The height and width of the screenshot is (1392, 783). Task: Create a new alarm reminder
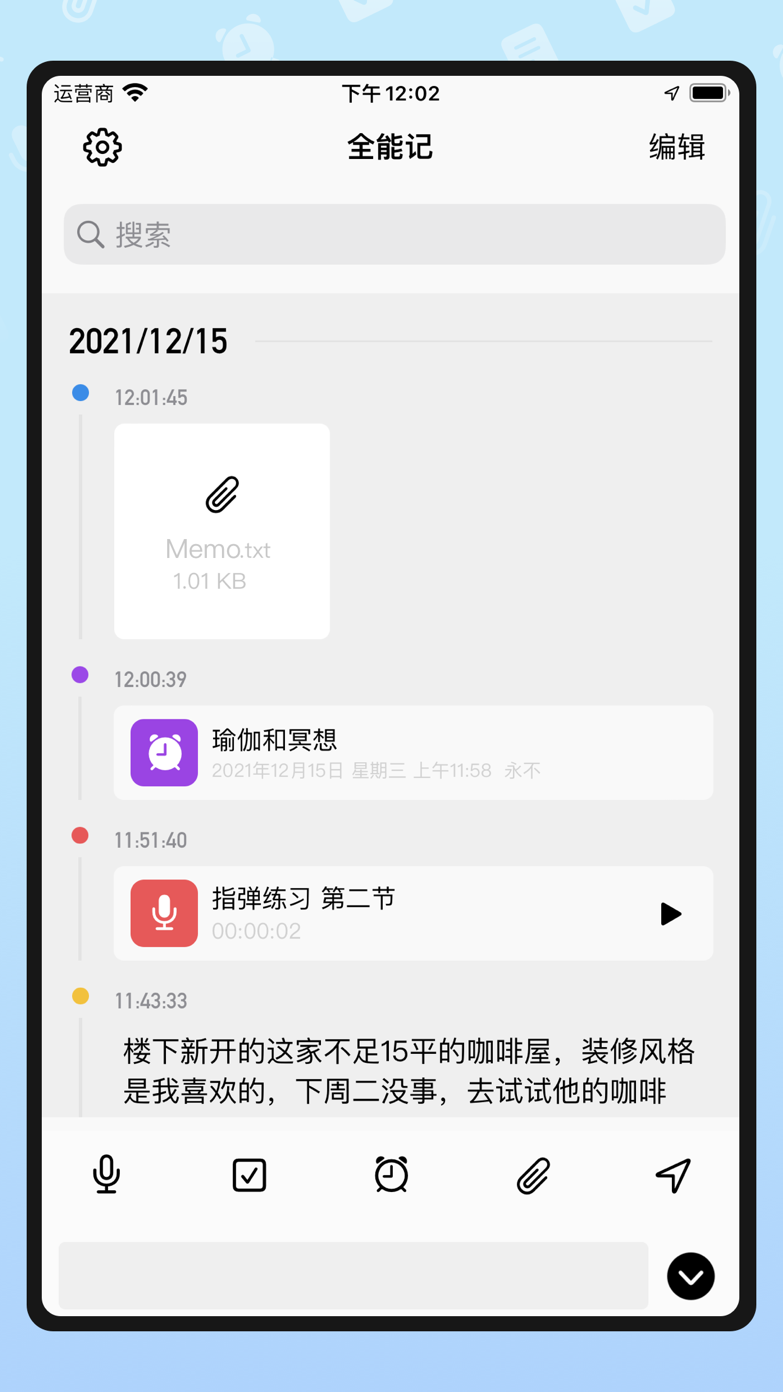391,1175
